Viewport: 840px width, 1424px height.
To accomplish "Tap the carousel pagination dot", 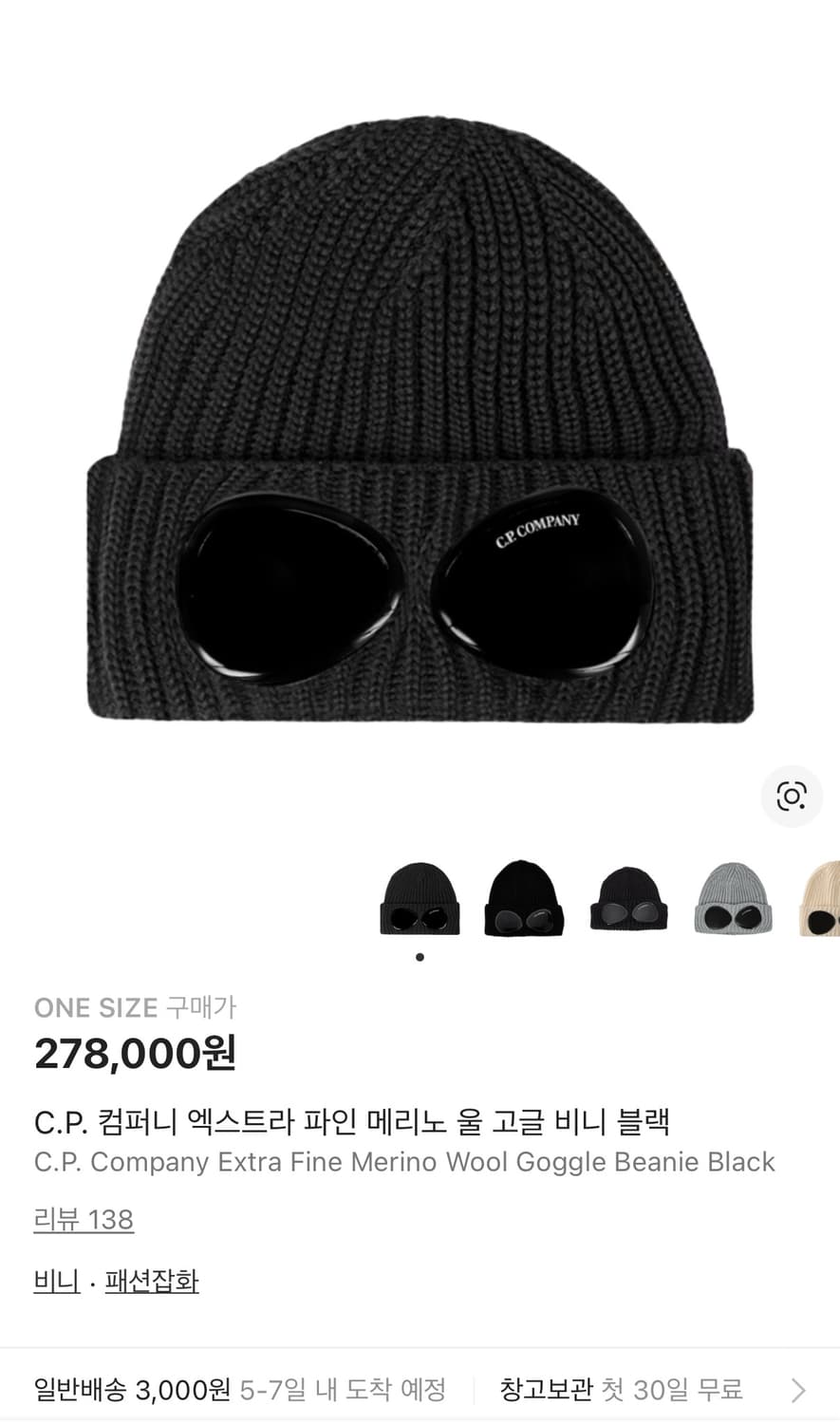I will 420,957.
